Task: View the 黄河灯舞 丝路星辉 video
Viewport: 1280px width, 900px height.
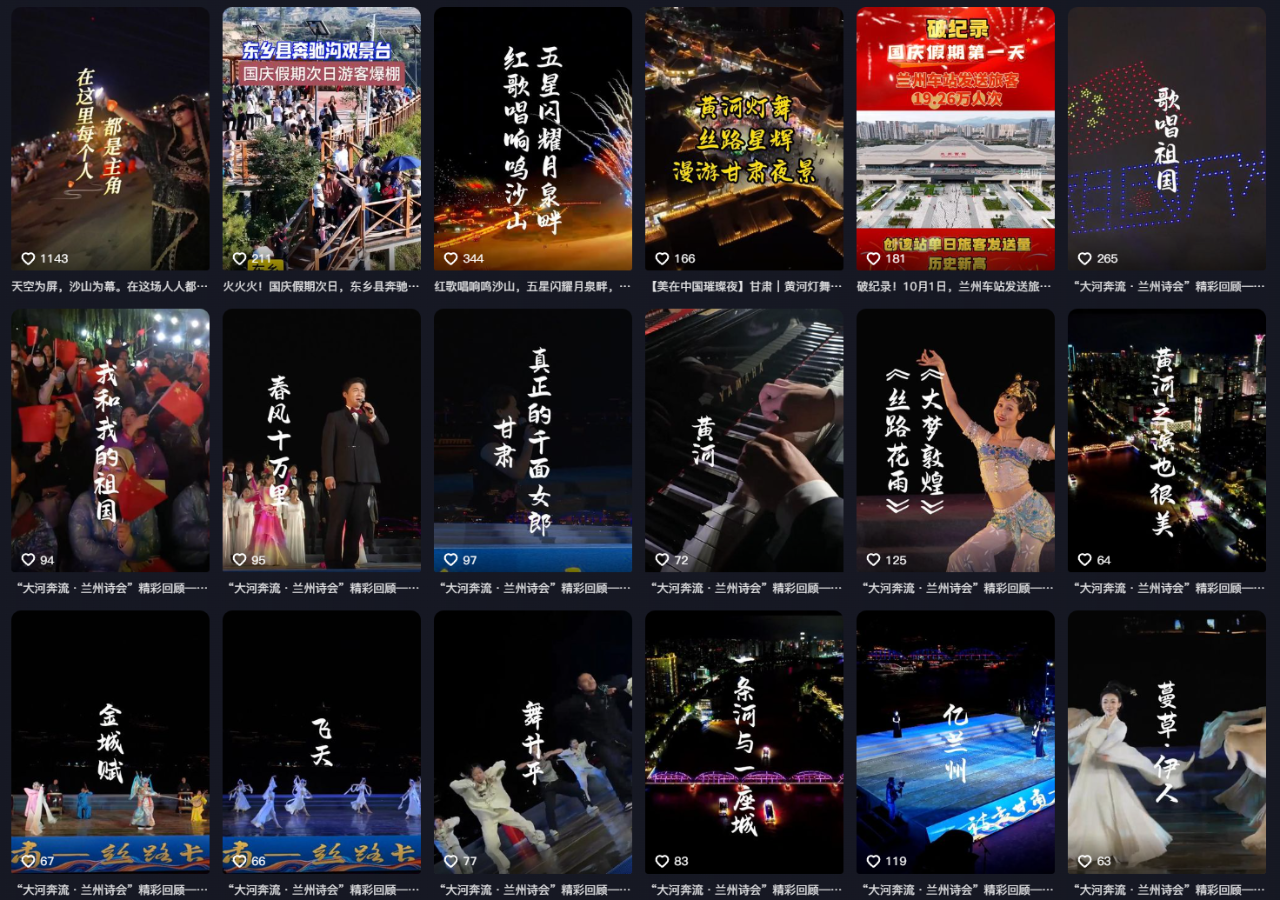Action: tap(744, 138)
